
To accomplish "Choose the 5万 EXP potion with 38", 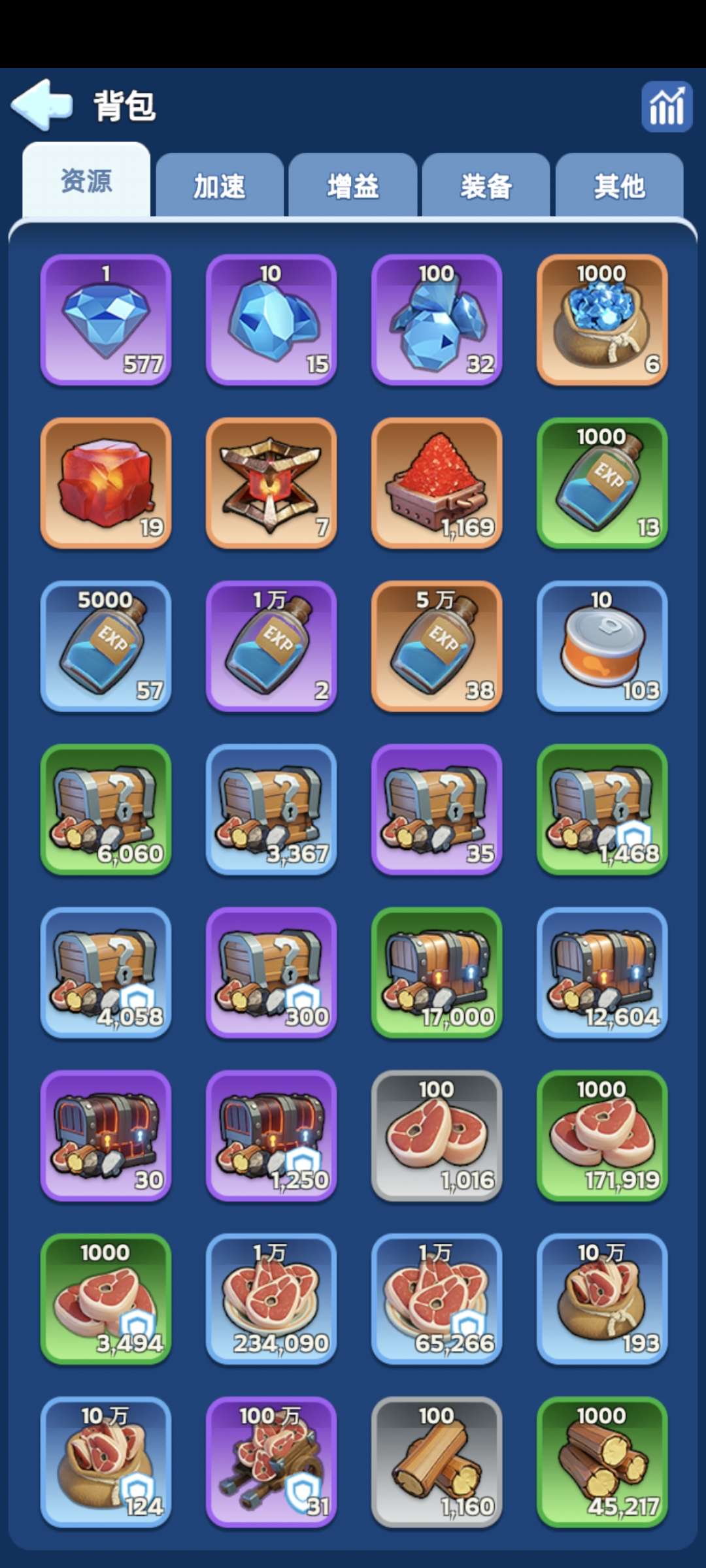I will coord(437,646).
